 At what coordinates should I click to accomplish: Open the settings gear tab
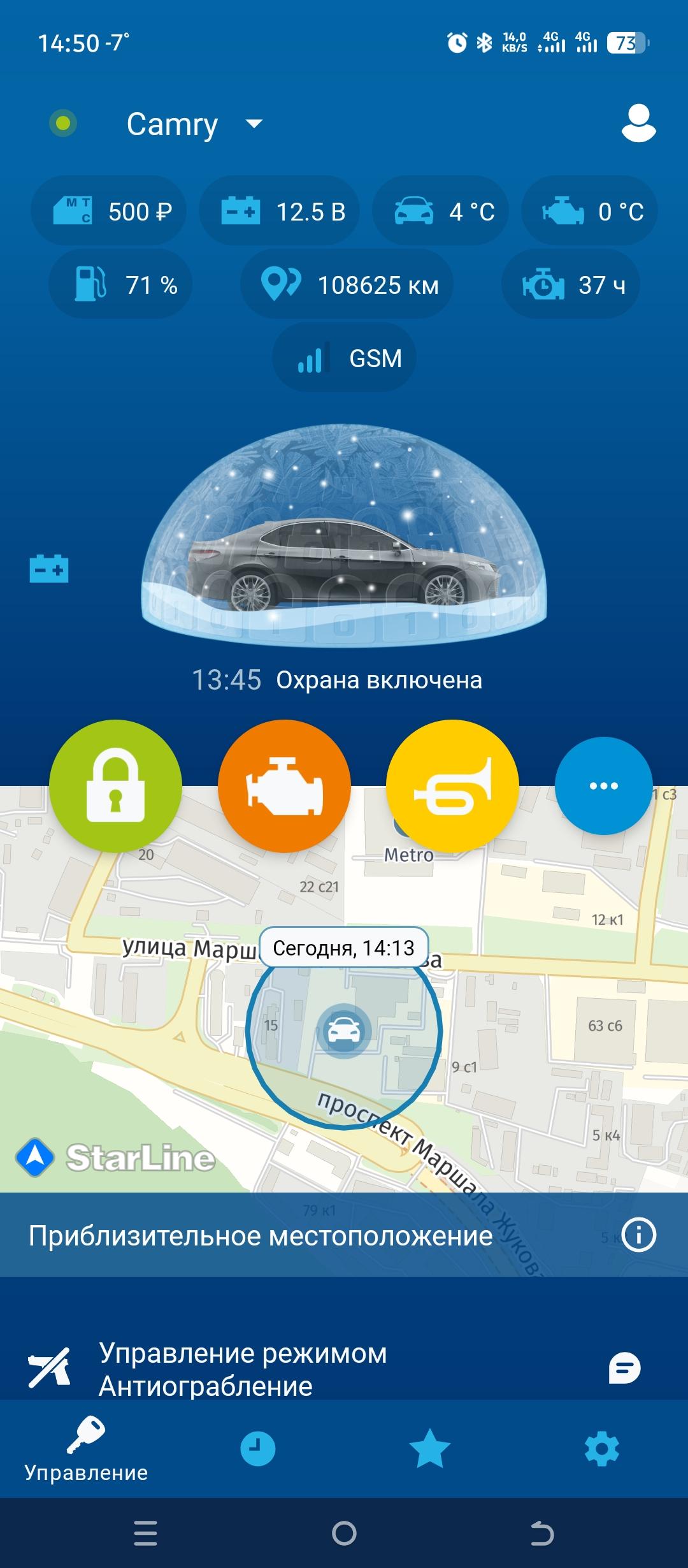[x=601, y=1450]
